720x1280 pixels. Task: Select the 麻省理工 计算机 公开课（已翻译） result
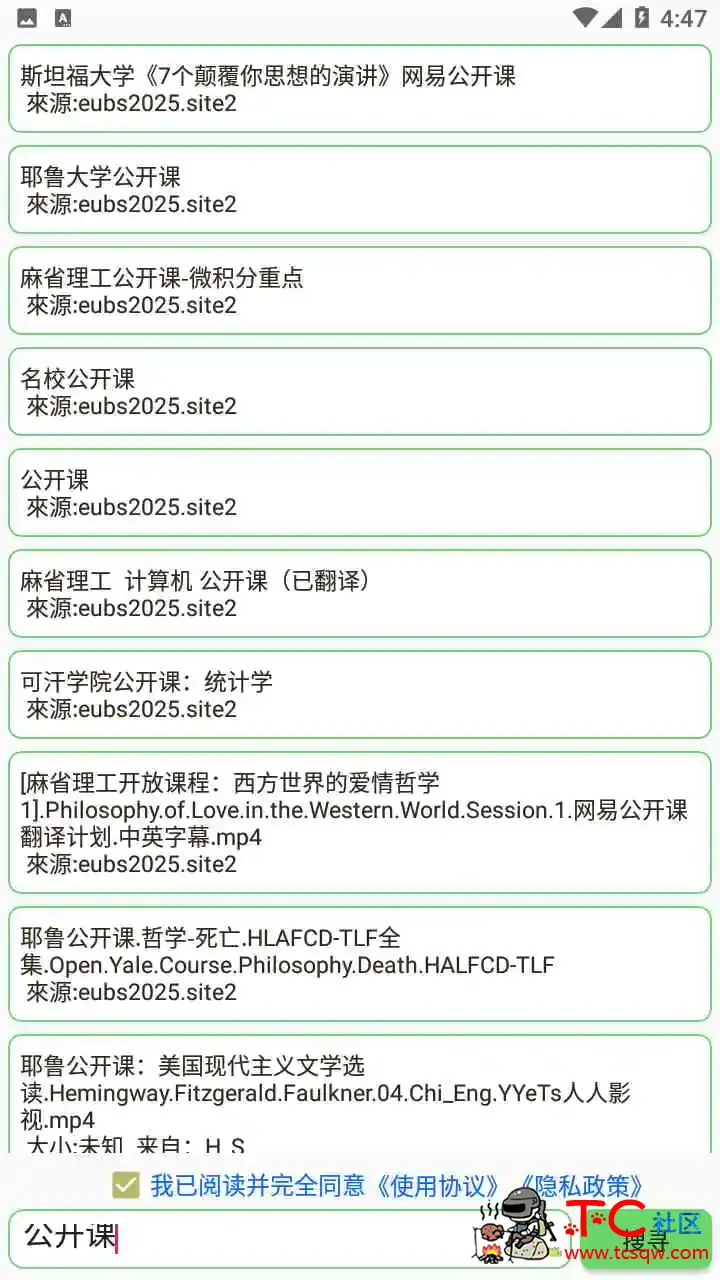coord(360,594)
